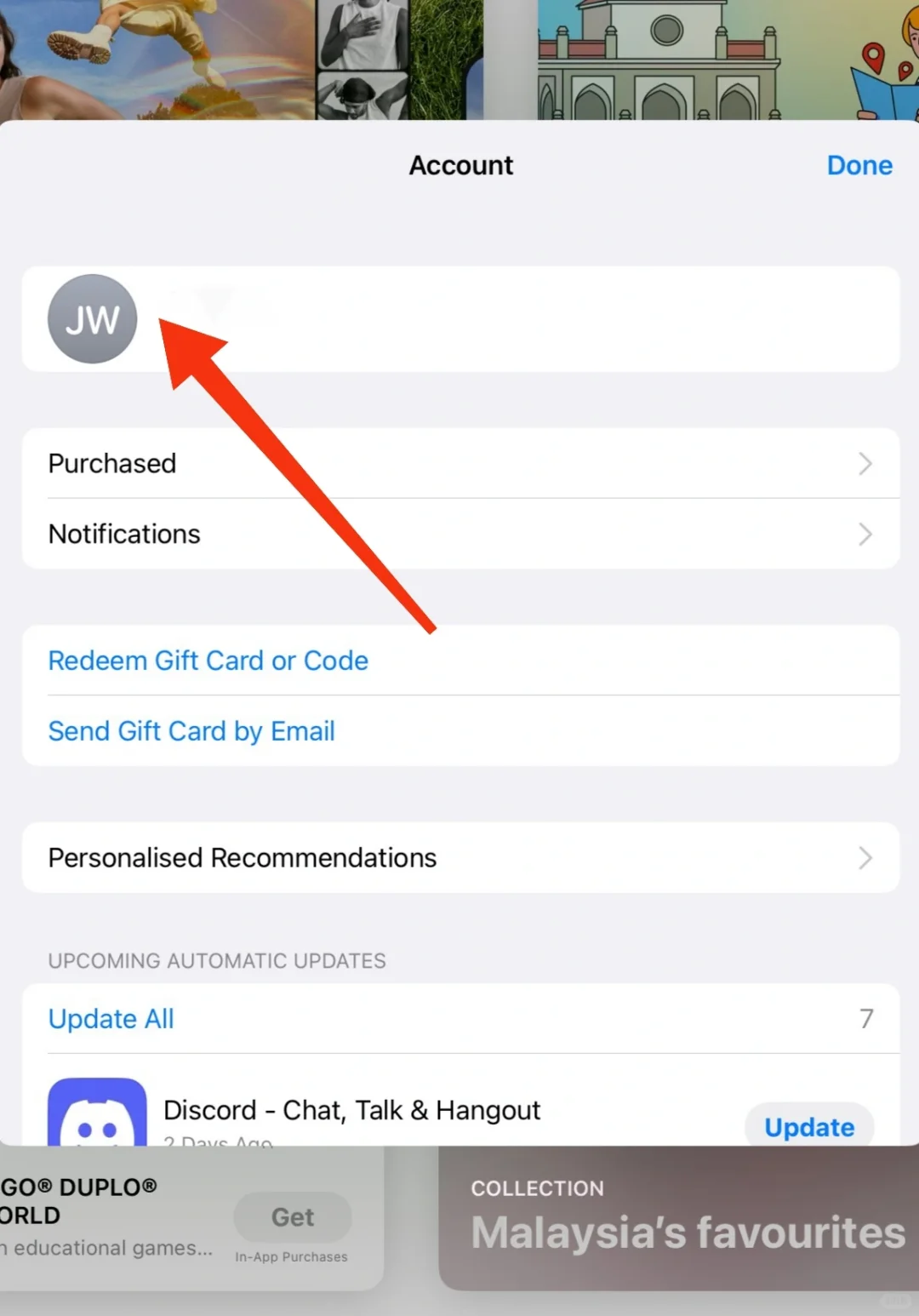Viewport: 919px width, 1316px height.
Task: Choose Send Gift Card by Email
Action: coord(191,731)
